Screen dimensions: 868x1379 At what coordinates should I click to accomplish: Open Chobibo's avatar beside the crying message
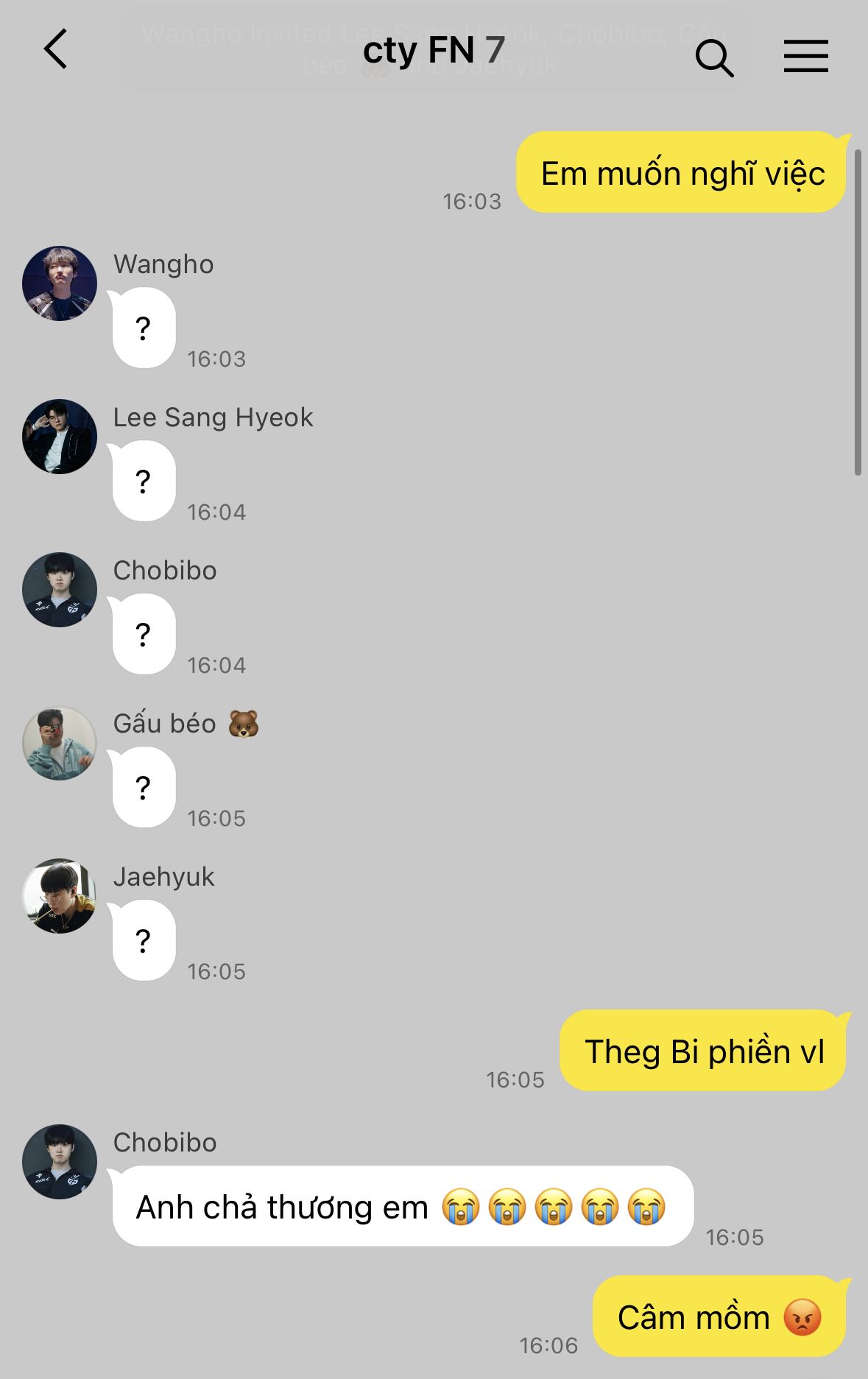click(60, 1162)
